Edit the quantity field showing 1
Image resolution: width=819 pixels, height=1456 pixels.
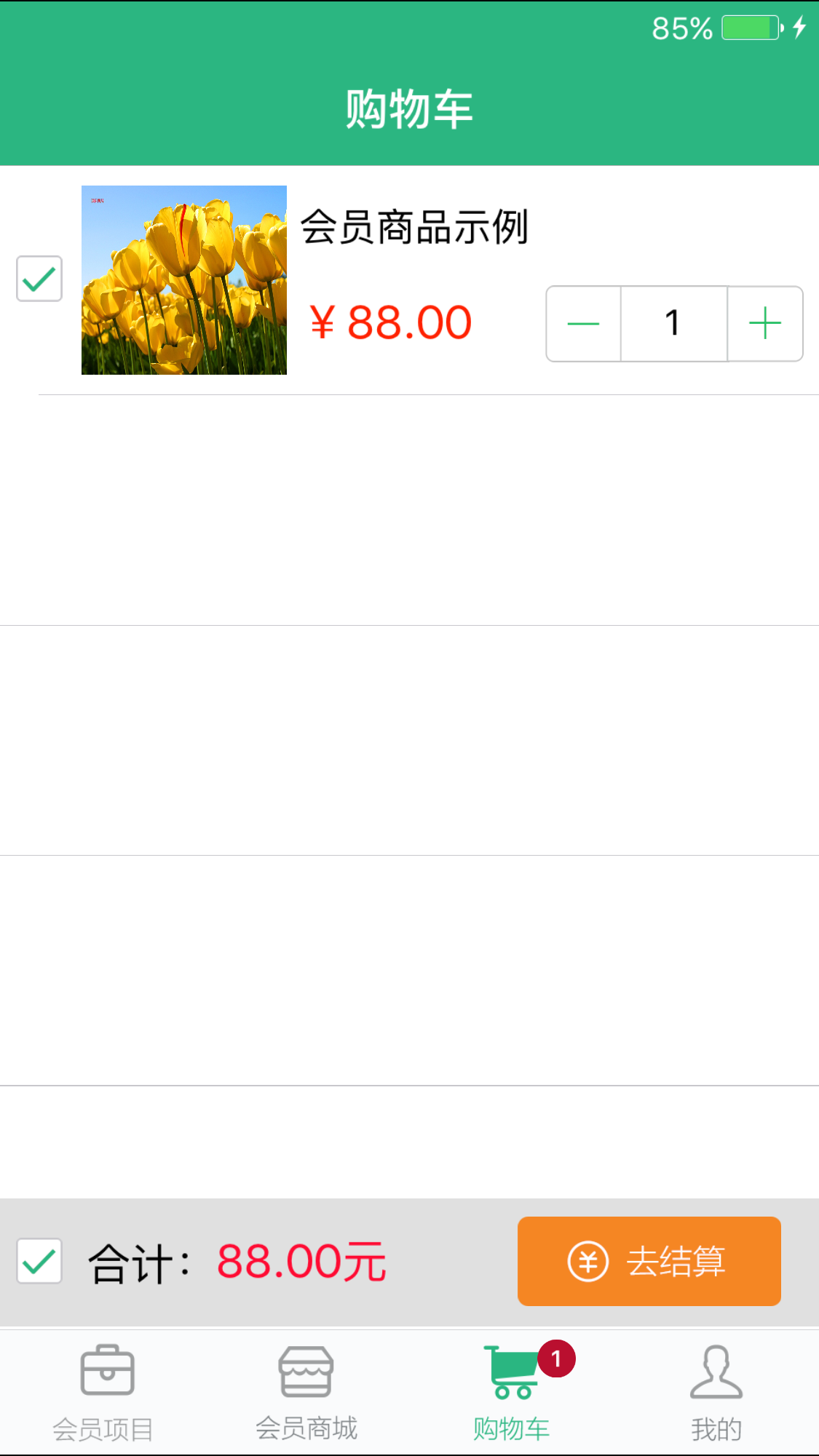coord(673,324)
